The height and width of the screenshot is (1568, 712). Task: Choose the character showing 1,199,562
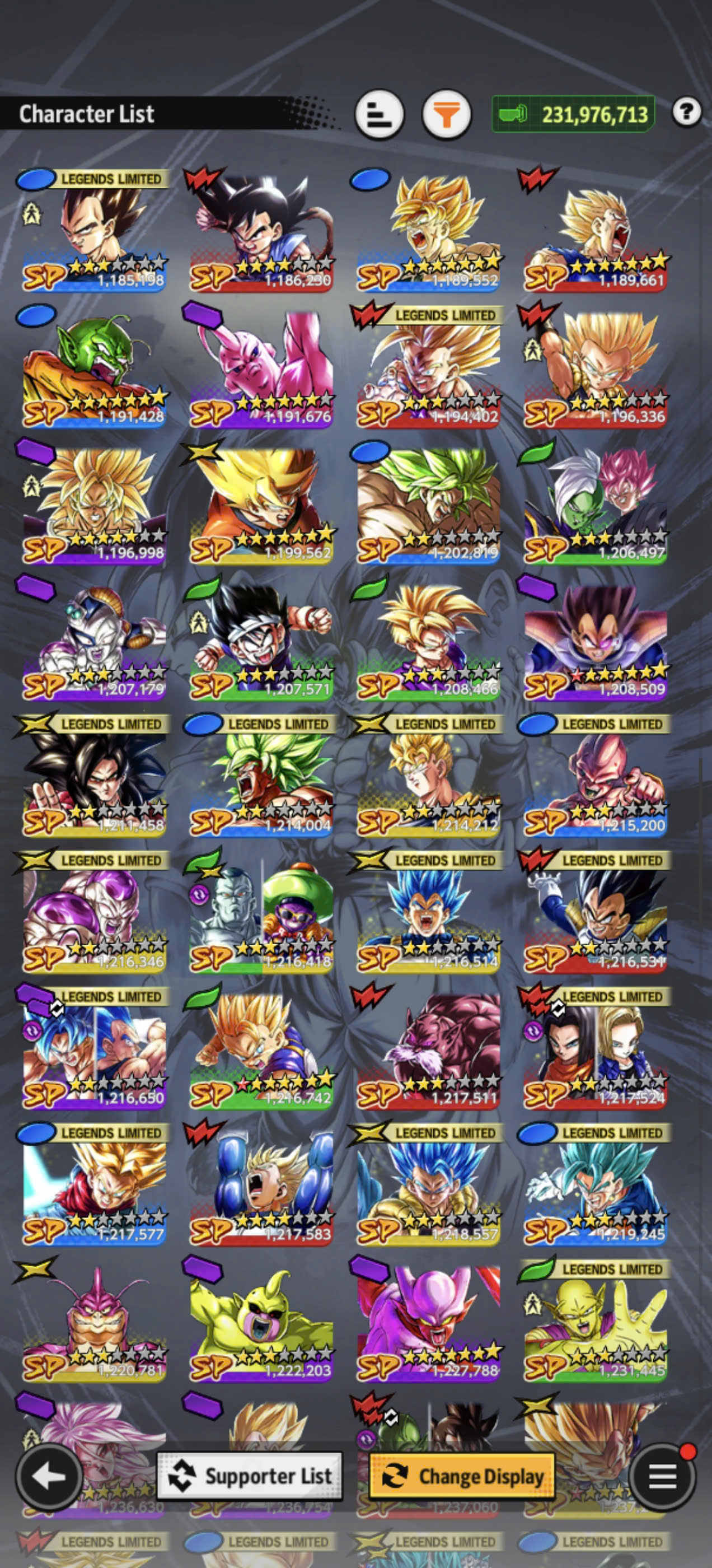[x=260, y=504]
